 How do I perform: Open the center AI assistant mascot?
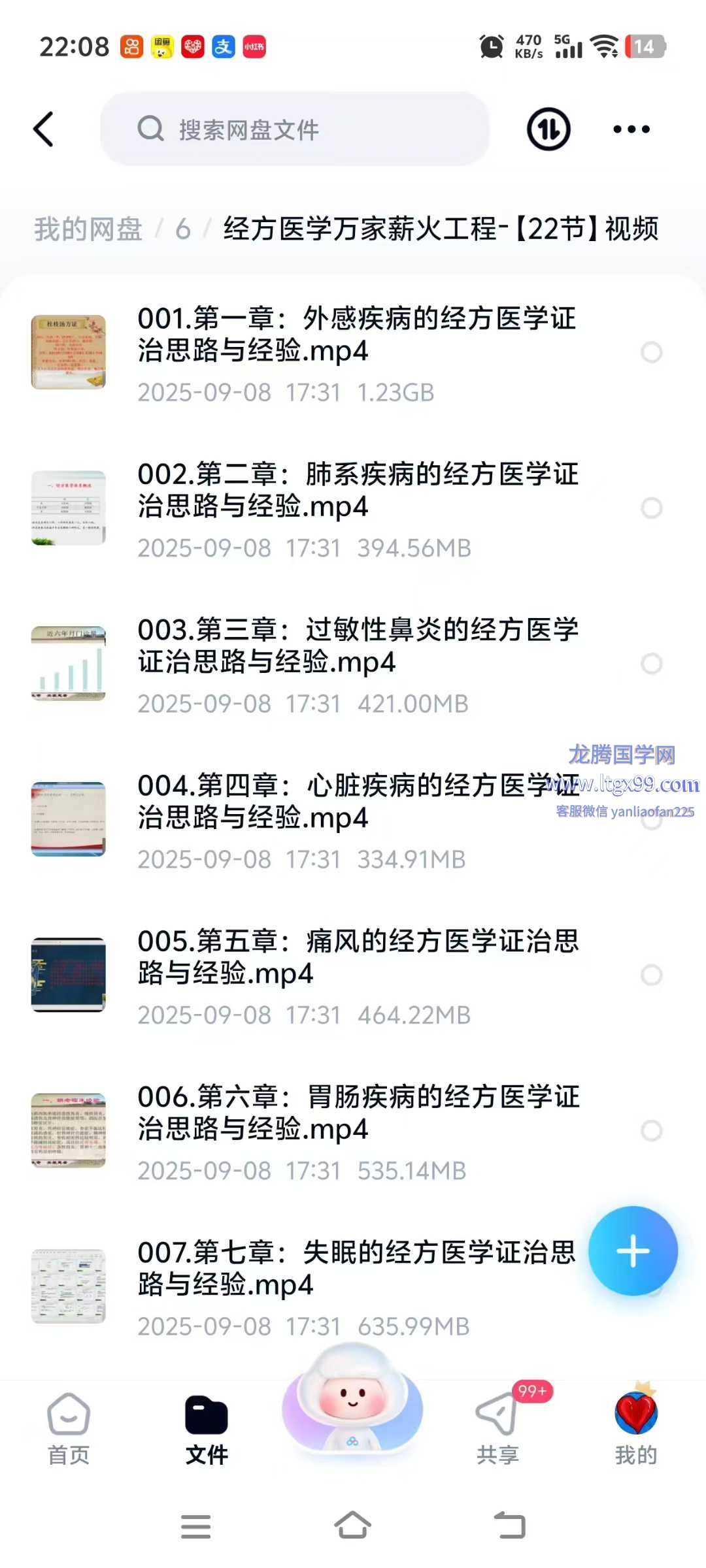tap(352, 1405)
